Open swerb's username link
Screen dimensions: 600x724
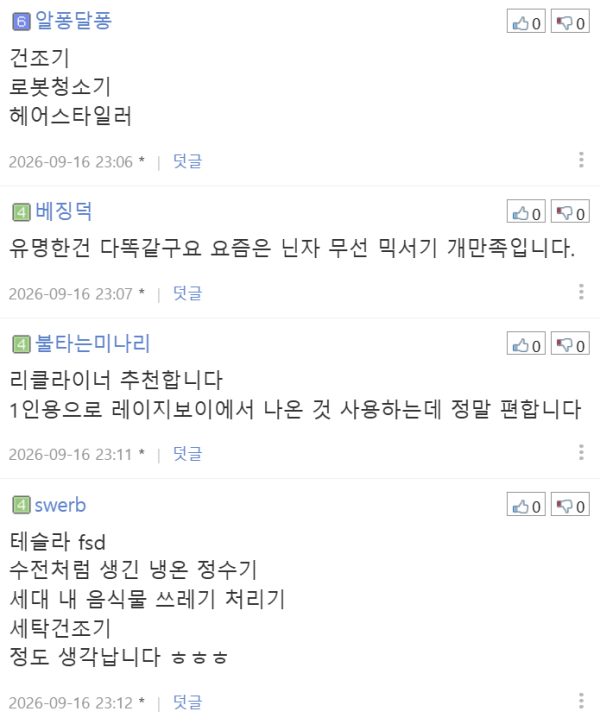tap(61, 505)
